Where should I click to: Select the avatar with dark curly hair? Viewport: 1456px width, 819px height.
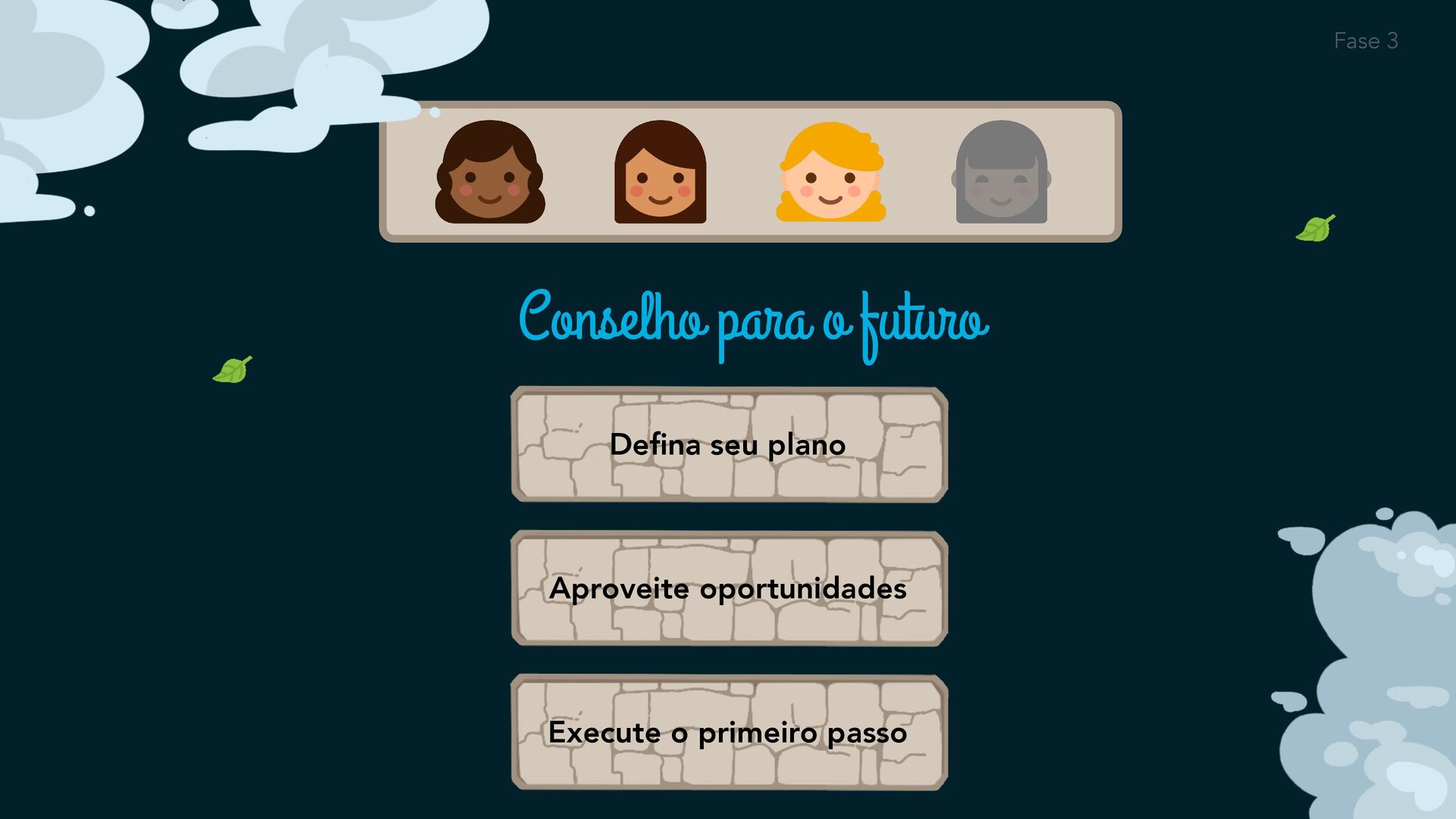(x=490, y=172)
